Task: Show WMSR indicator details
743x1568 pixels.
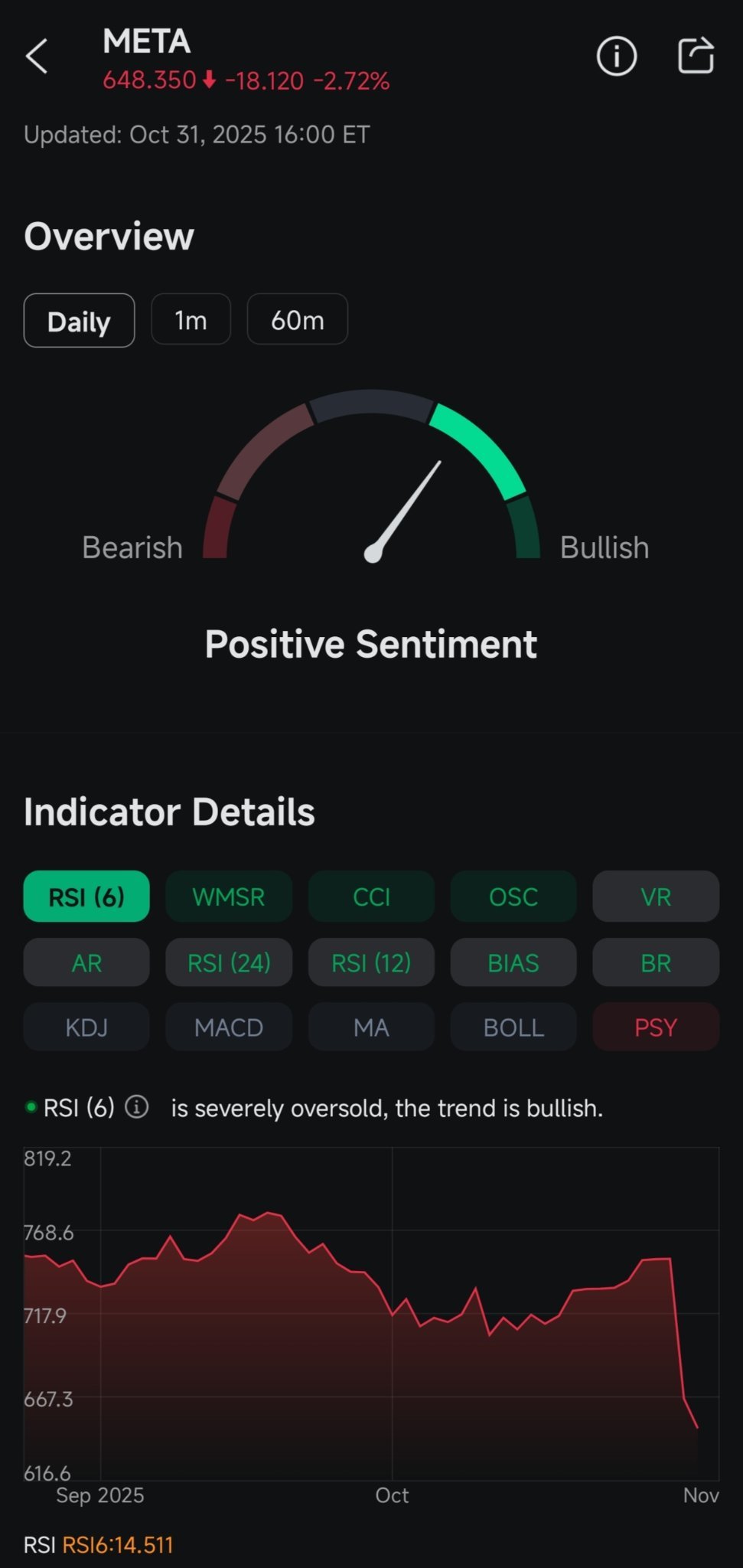Action: [x=229, y=897]
